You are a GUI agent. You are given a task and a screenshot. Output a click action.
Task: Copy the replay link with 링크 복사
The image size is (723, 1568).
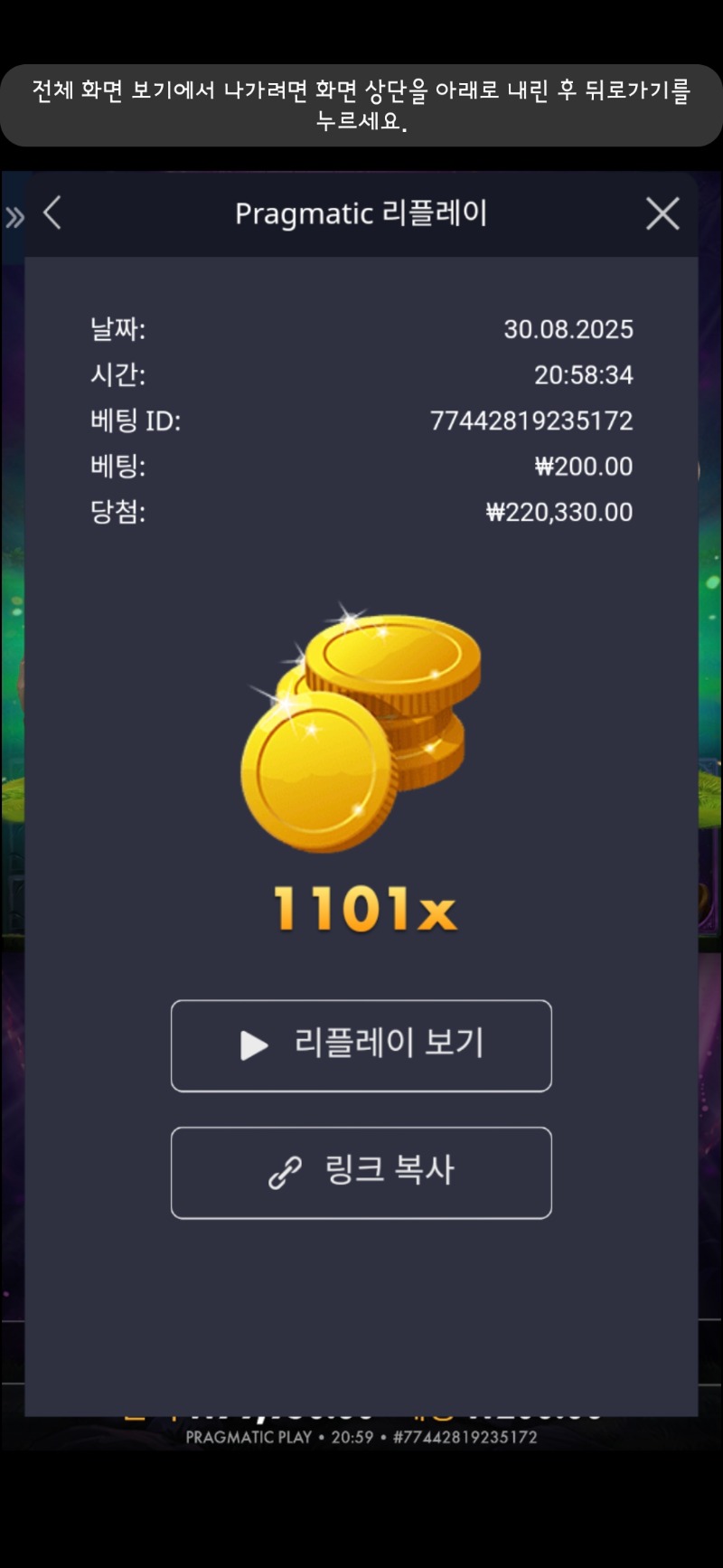pos(361,1172)
